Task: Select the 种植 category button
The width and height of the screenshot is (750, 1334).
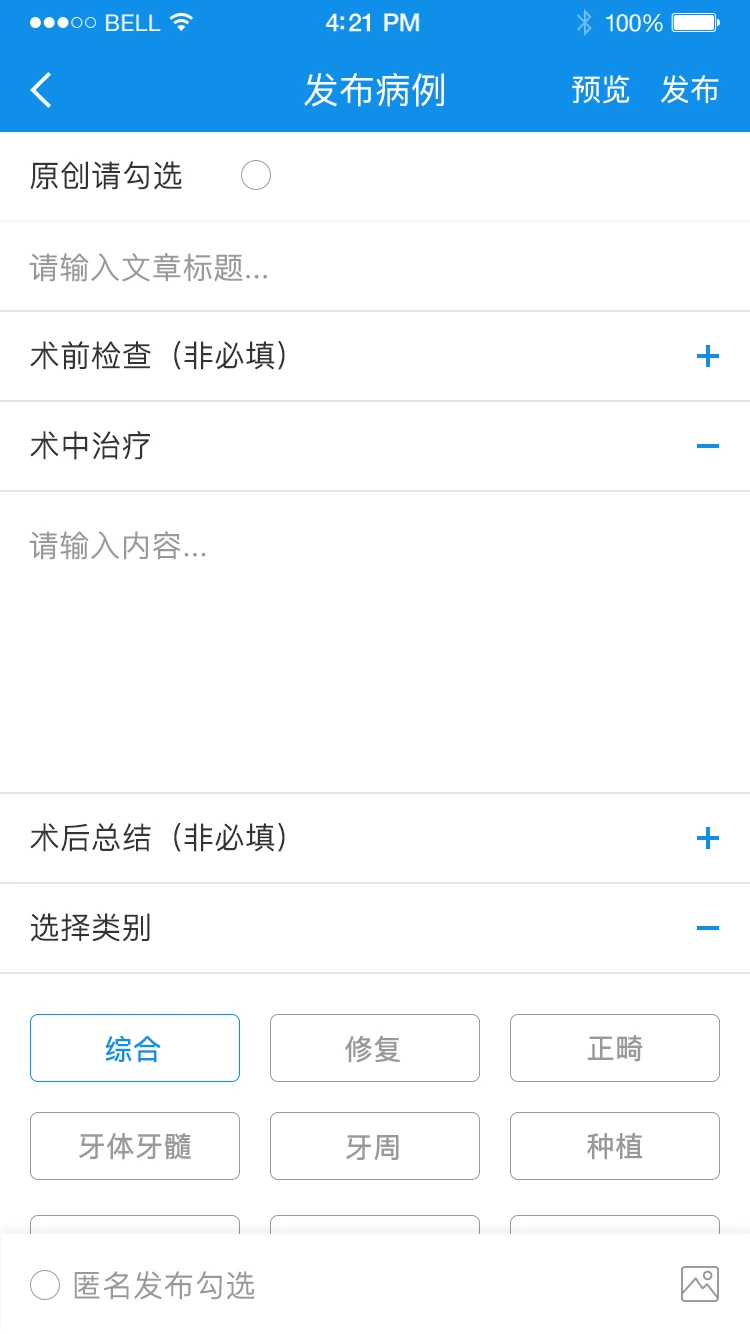Action: [x=614, y=1145]
